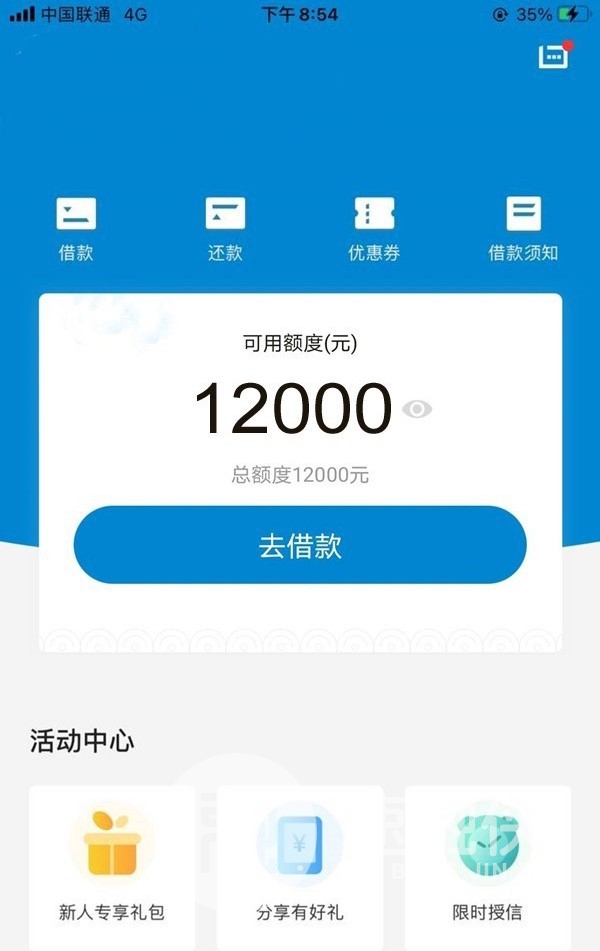This screenshot has width=600, height=951.
Task: Open the 借款须知 loan notice
Action: 523,228
